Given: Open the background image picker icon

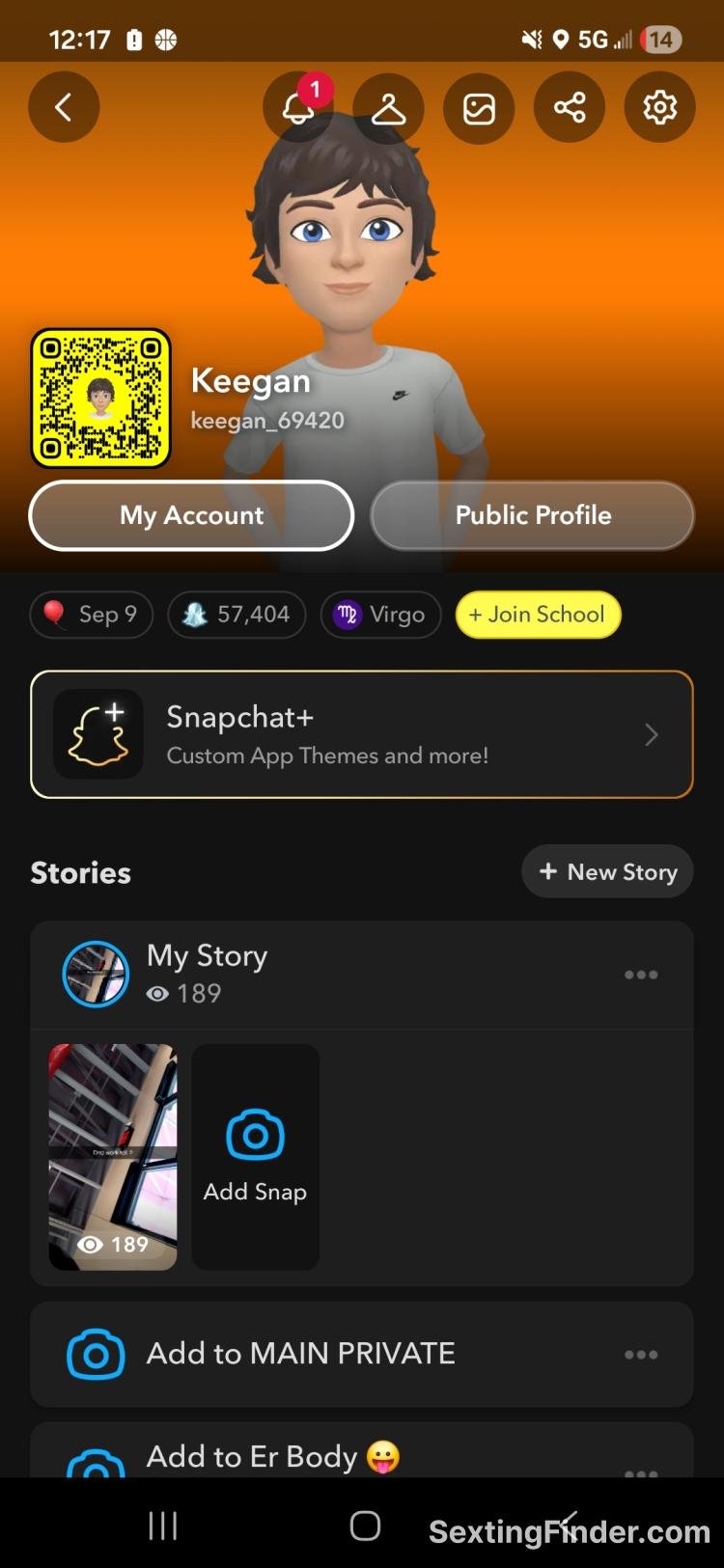Looking at the screenshot, I should pos(479,107).
